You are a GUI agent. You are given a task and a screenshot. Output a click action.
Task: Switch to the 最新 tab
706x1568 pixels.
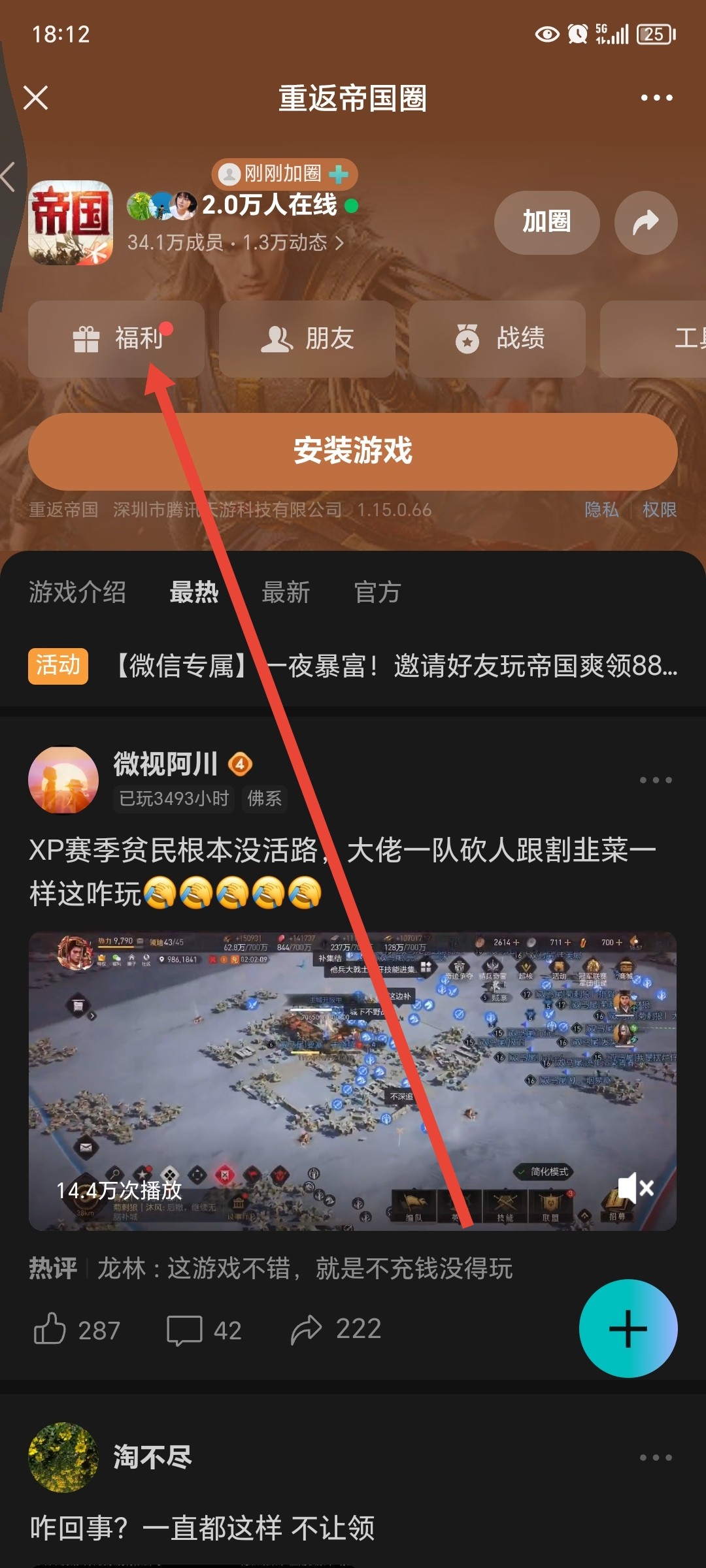[286, 592]
